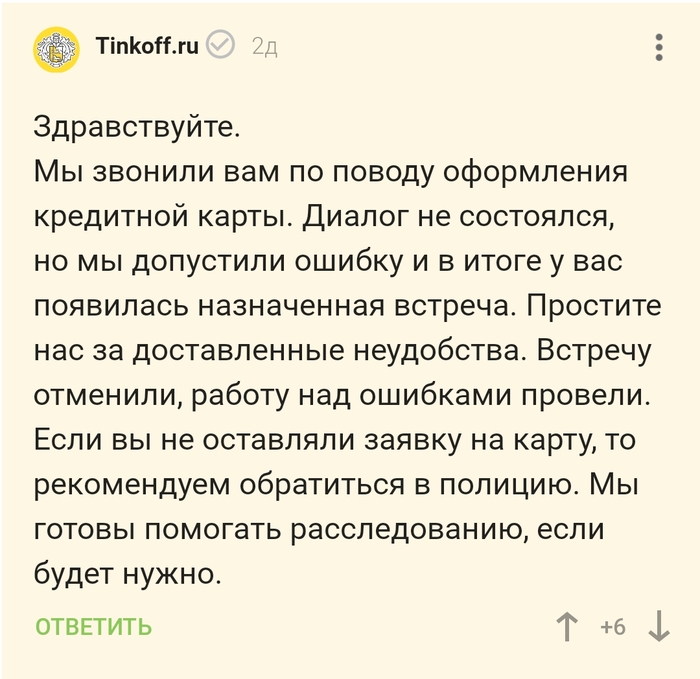Downvote the Tinkoff.ru comment
Viewport: 700px width, 679px height.
pos(659,627)
